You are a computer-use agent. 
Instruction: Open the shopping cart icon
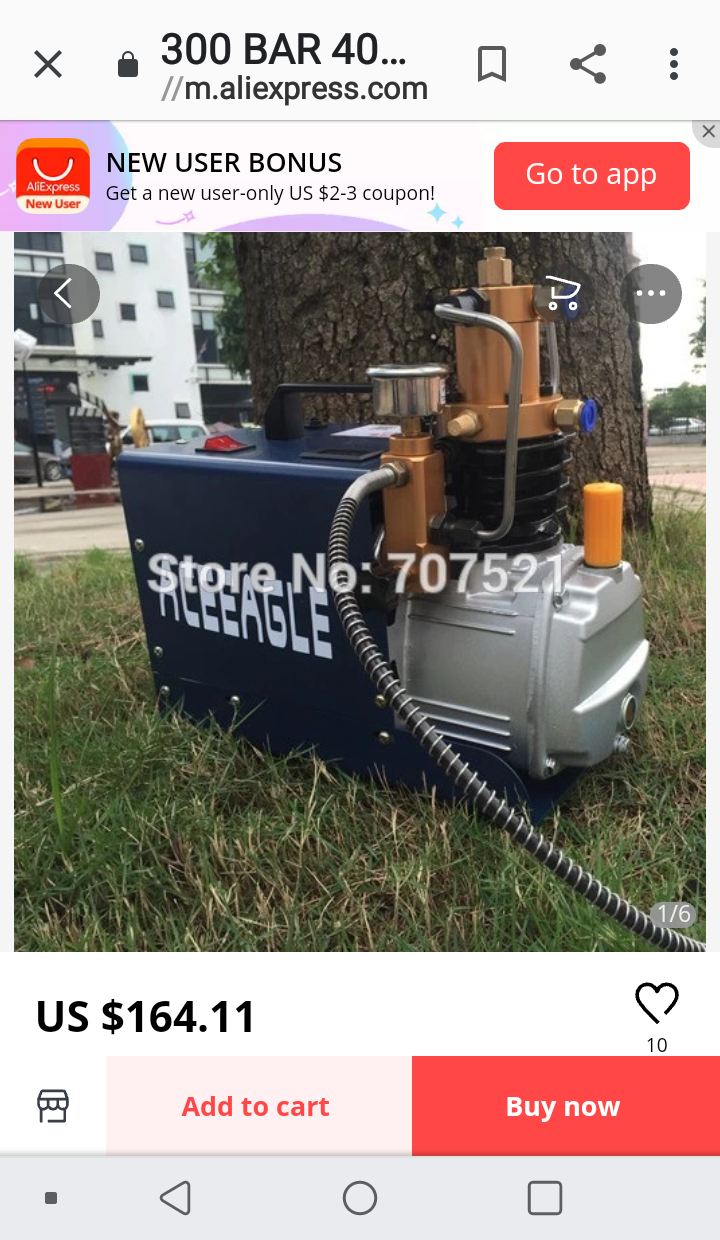(561, 293)
